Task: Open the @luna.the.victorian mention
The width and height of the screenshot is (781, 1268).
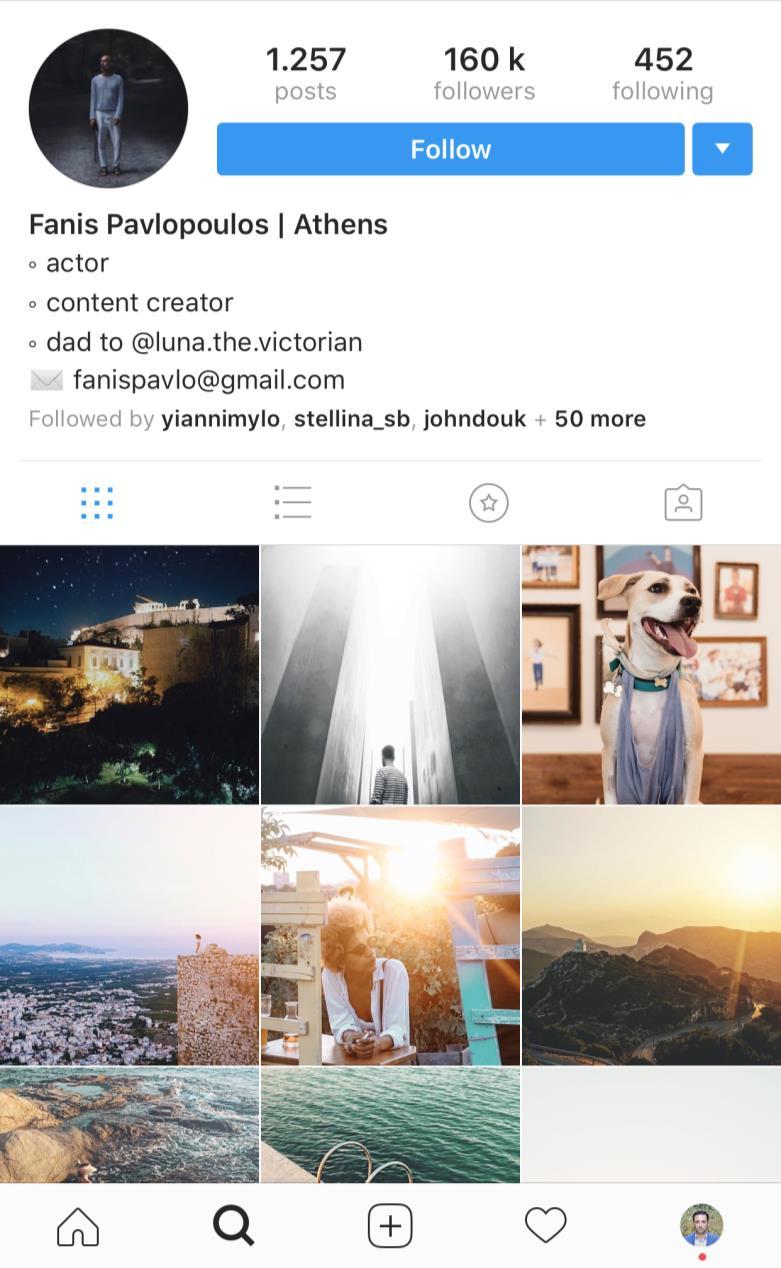Action: pos(246,342)
